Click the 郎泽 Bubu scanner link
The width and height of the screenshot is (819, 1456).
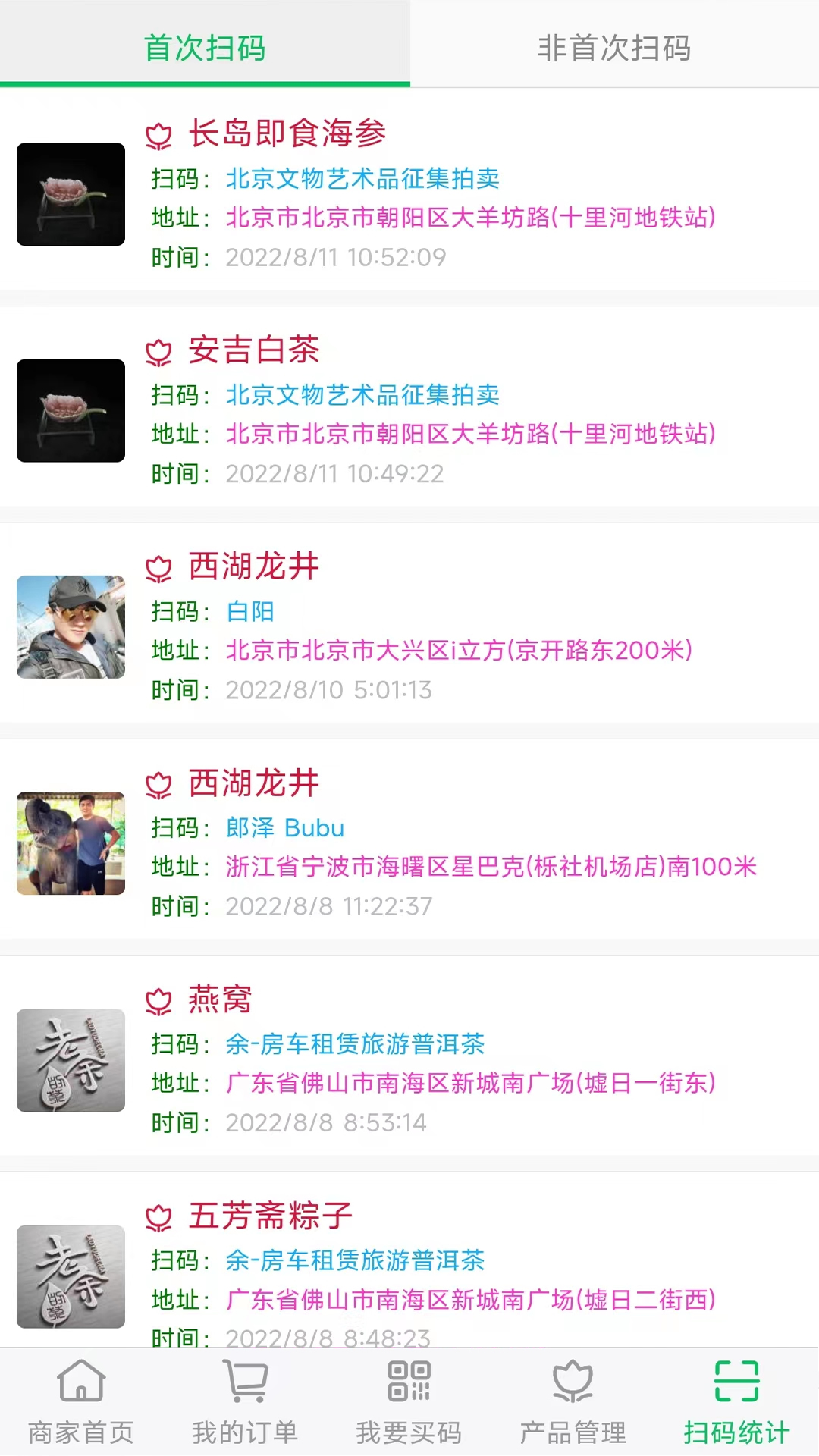coord(285,828)
